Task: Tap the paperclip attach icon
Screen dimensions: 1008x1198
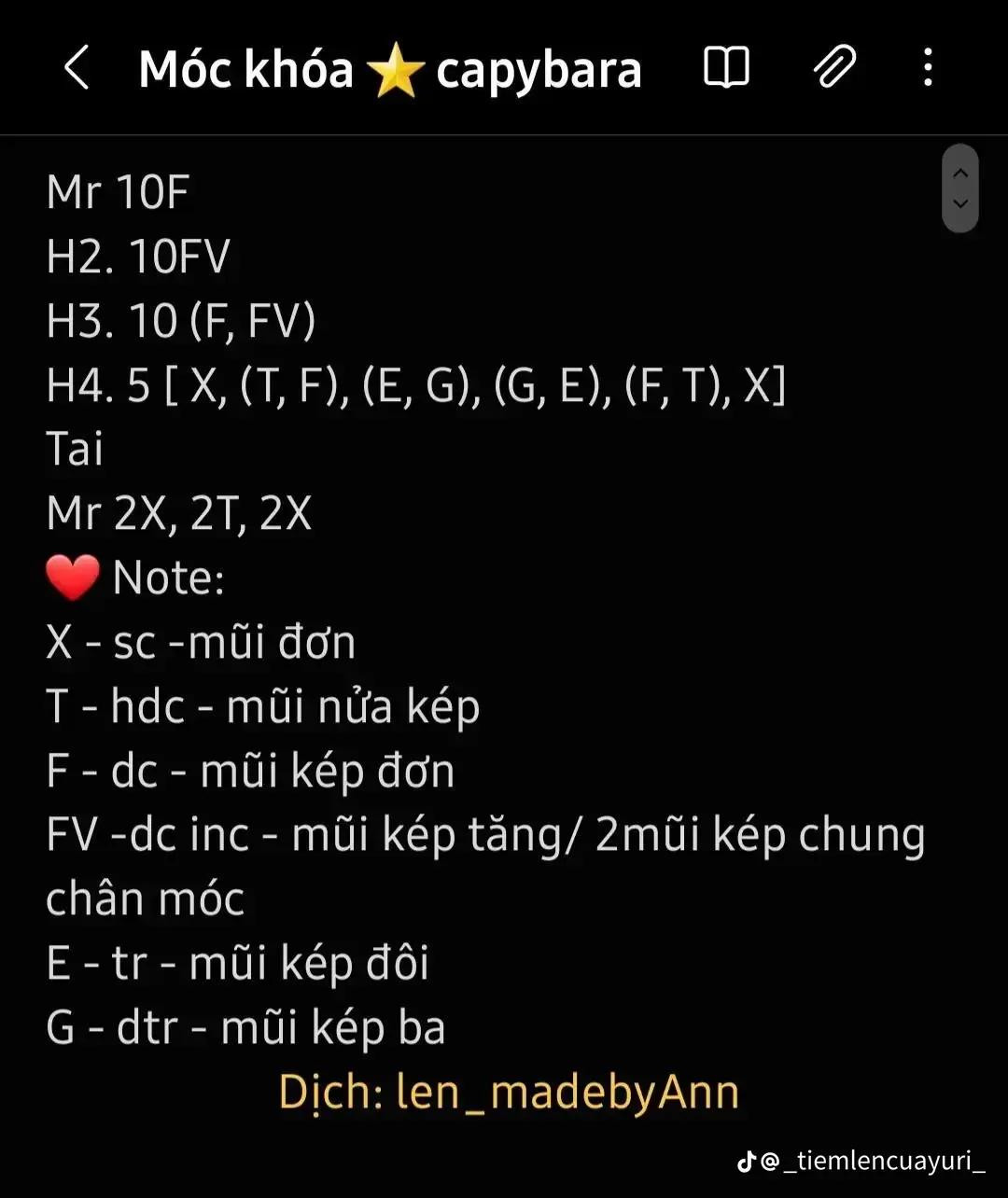Action: (833, 68)
